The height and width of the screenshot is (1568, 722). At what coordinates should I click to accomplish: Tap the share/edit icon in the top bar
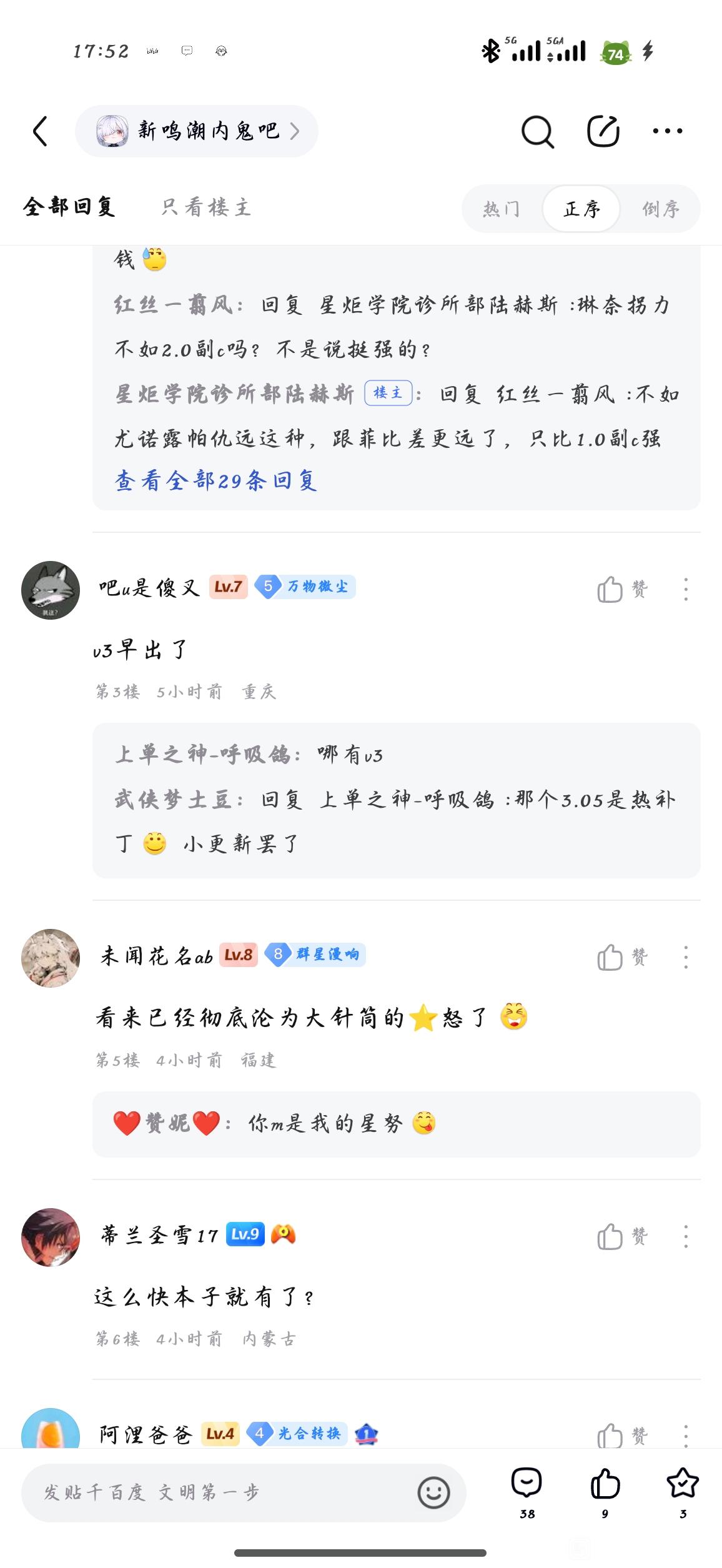tap(603, 131)
